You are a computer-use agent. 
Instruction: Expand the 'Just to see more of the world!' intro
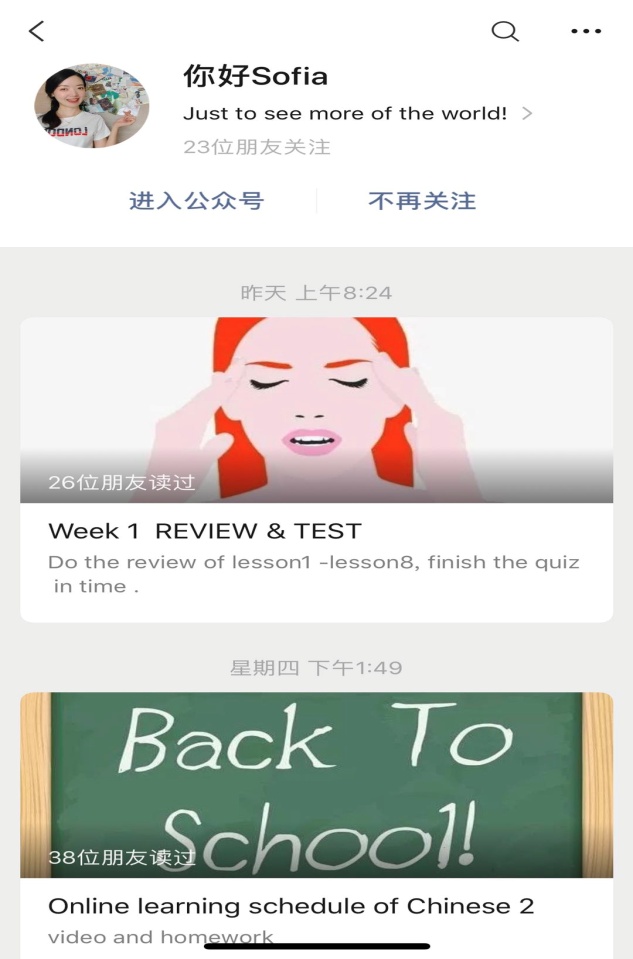[x=357, y=113]
